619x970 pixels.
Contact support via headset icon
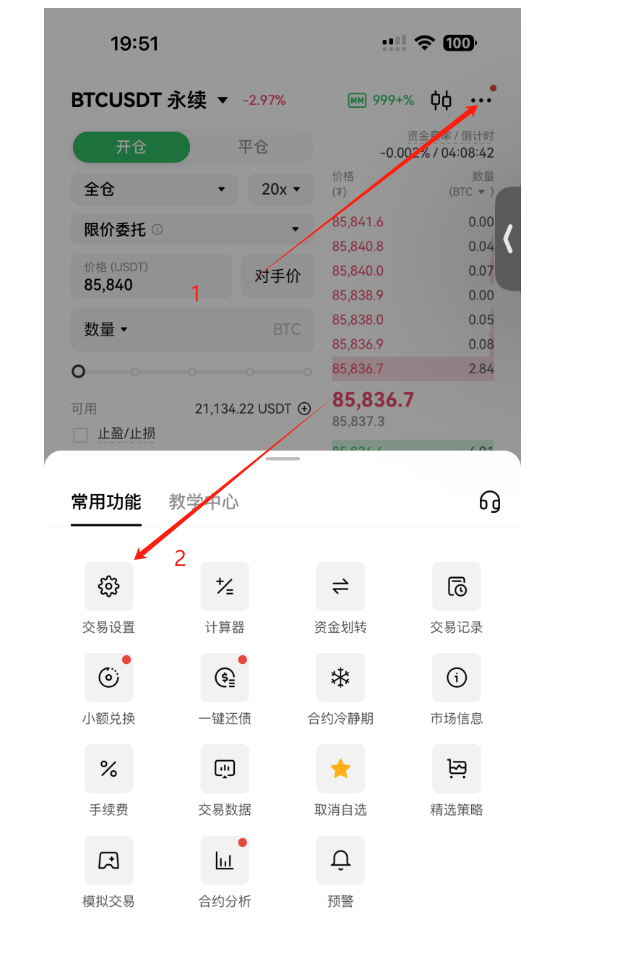[489, 502]
